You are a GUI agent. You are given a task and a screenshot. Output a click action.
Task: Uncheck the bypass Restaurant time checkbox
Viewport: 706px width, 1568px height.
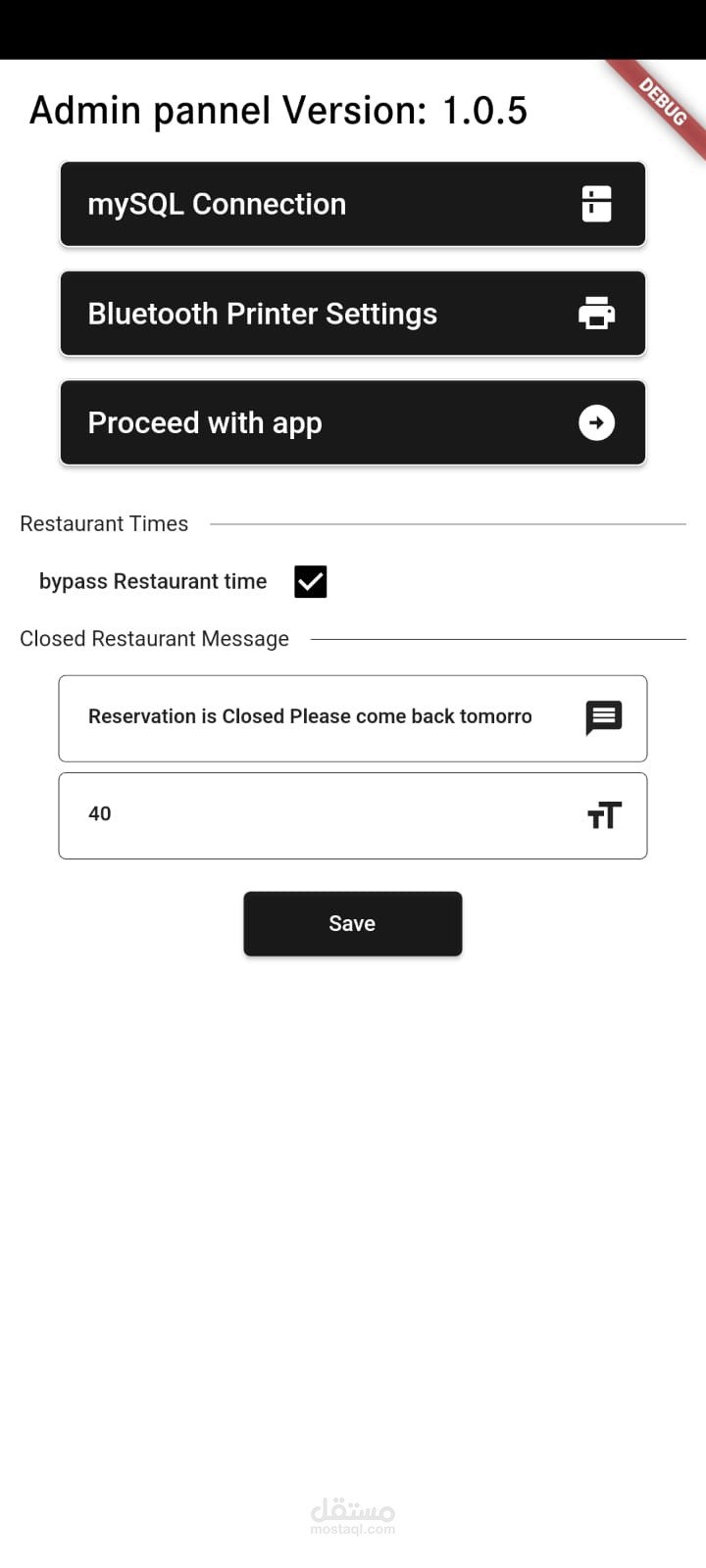point(311,581)
